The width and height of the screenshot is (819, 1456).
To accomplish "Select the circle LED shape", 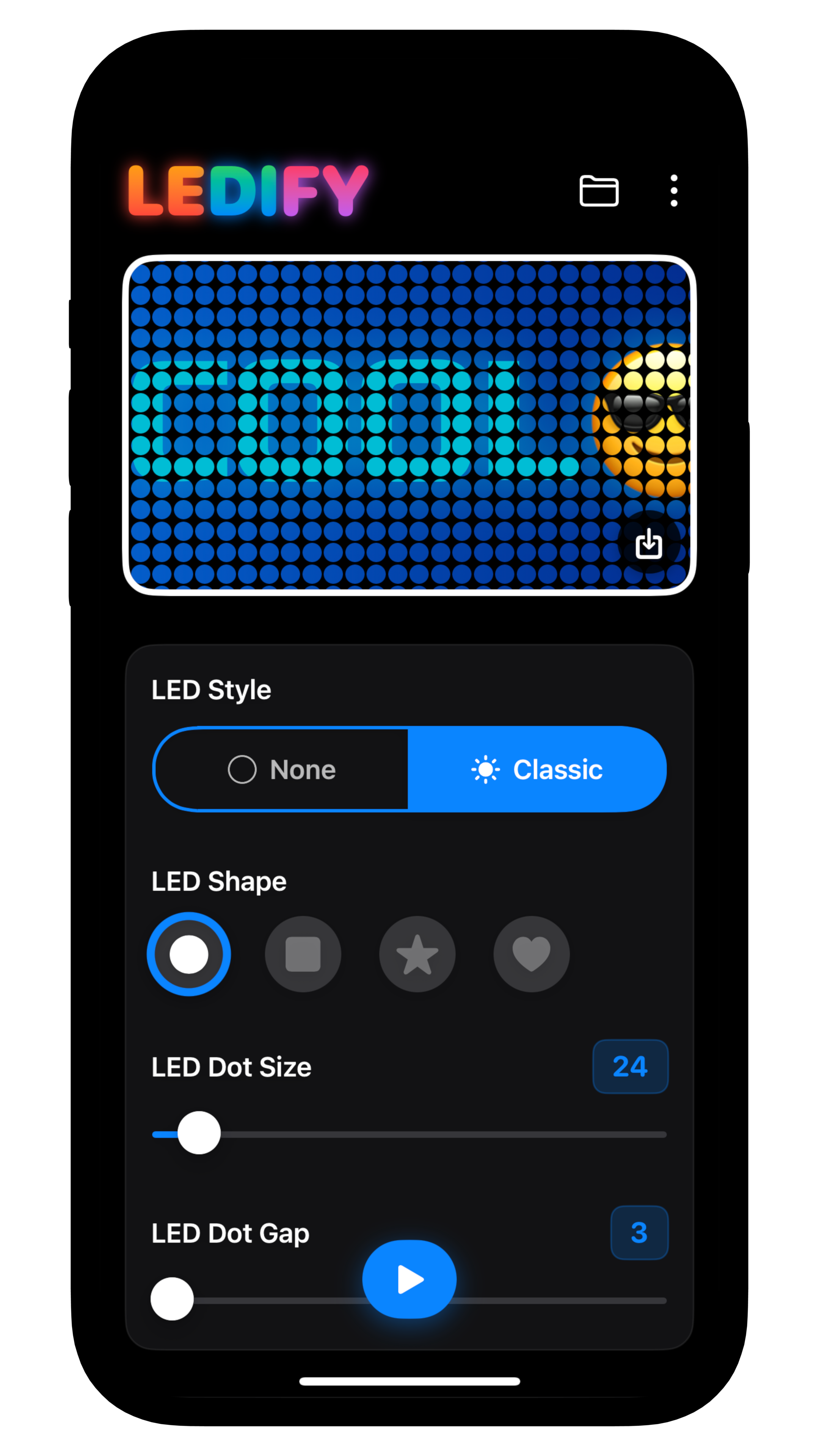I will (189, 954).
